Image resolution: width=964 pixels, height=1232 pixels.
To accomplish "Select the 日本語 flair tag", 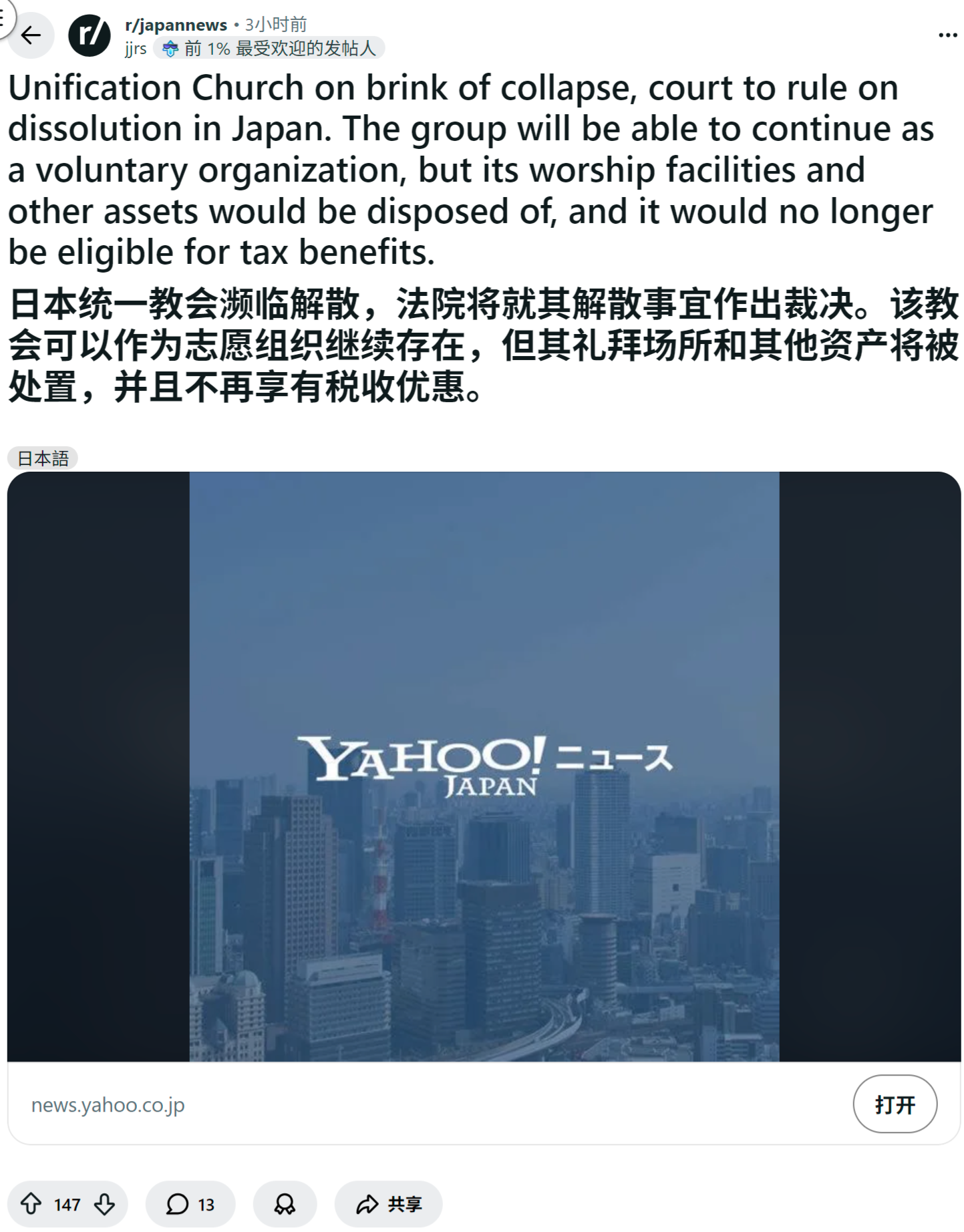I will pos(43,458).
